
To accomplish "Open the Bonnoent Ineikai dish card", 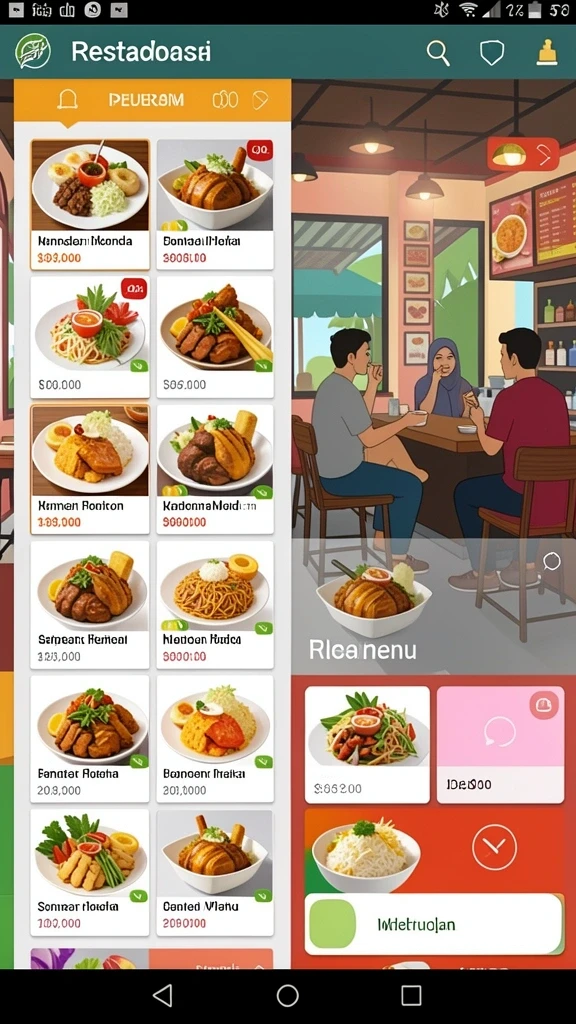I will (215, 739).
